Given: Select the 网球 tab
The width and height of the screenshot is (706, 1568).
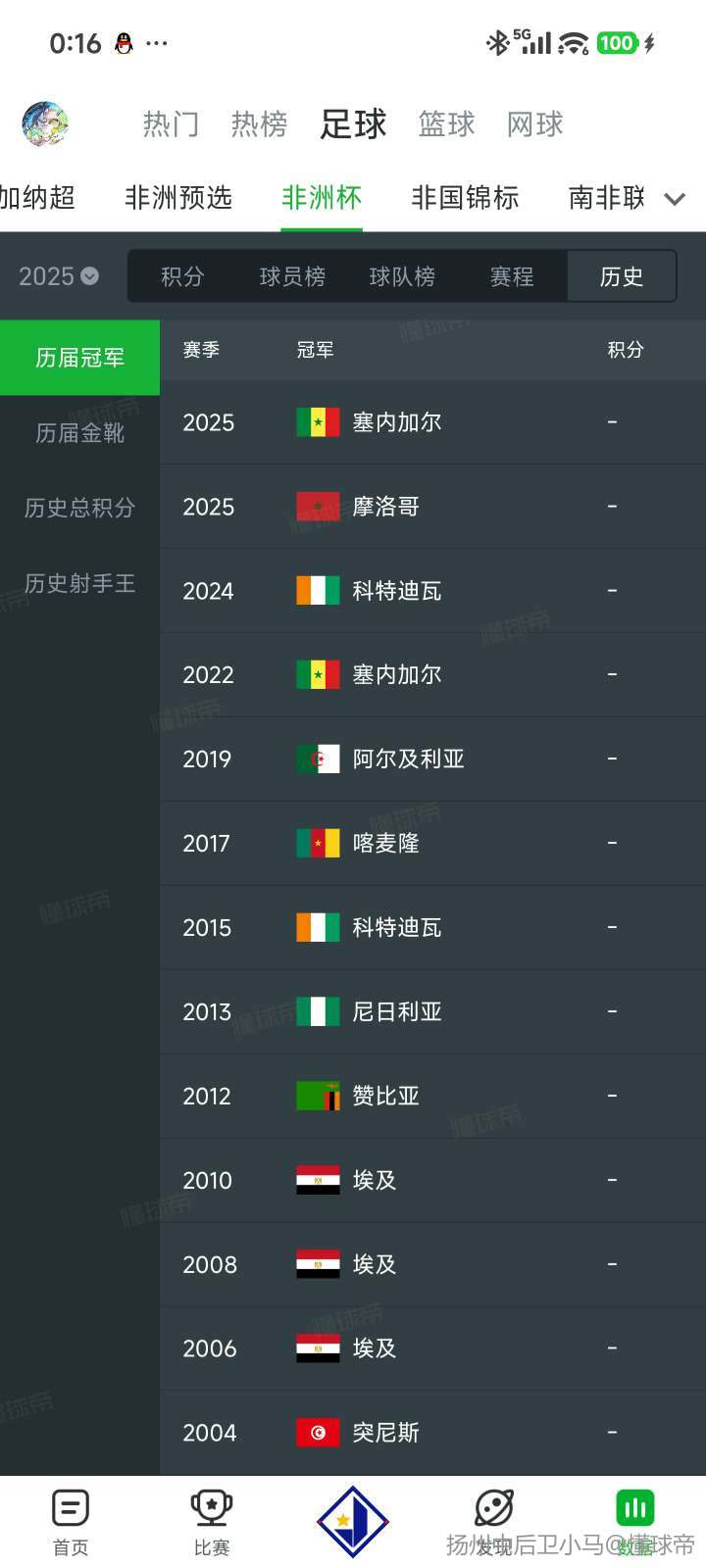Looking at the screenshot, I should tap(534, 124).
